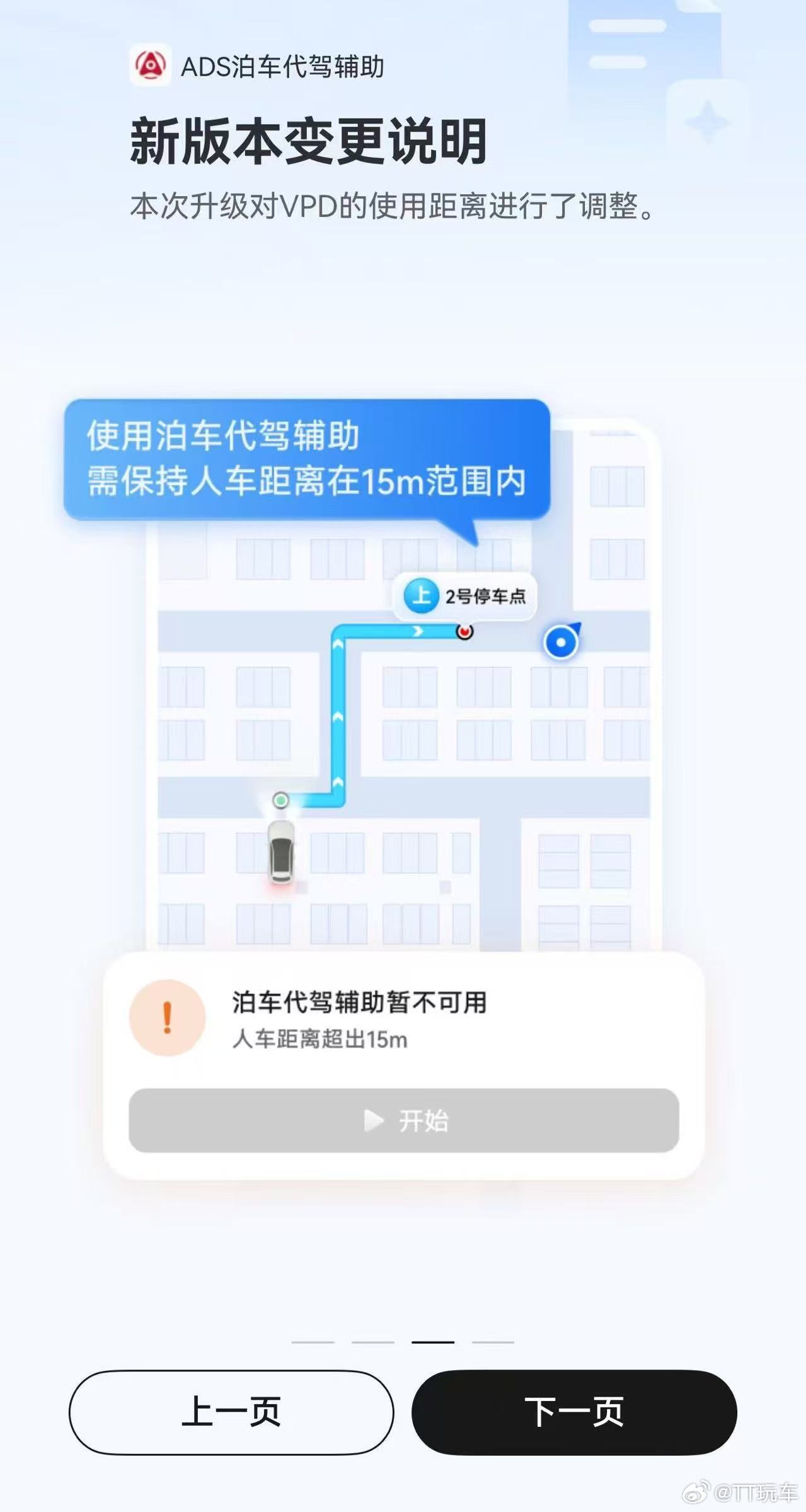This screenshot has width=806, height=1512.
Task: Tap the red destination dot near 2号停车点
Action: point(465,632)
